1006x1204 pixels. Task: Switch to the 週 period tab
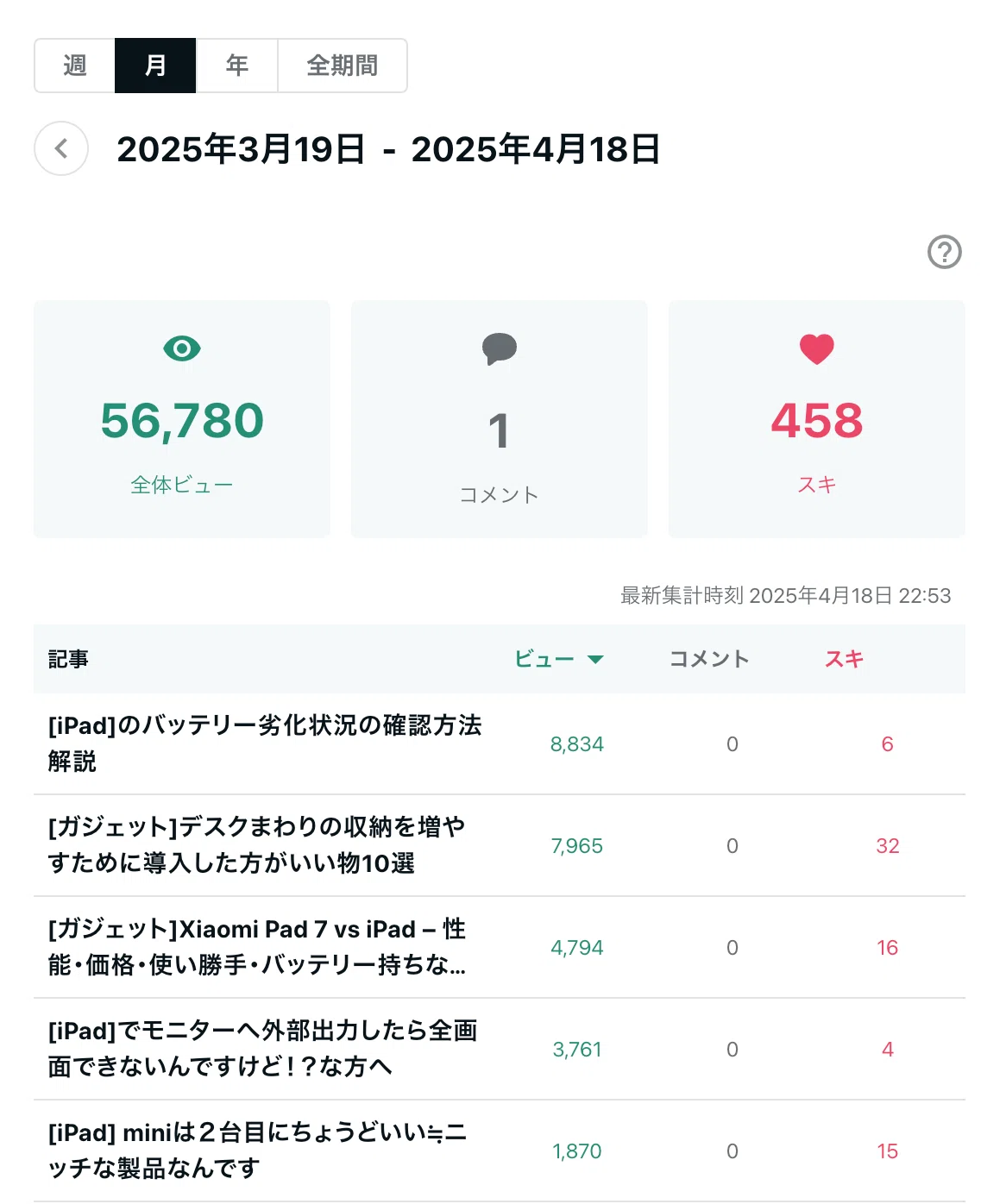point(75,66)
